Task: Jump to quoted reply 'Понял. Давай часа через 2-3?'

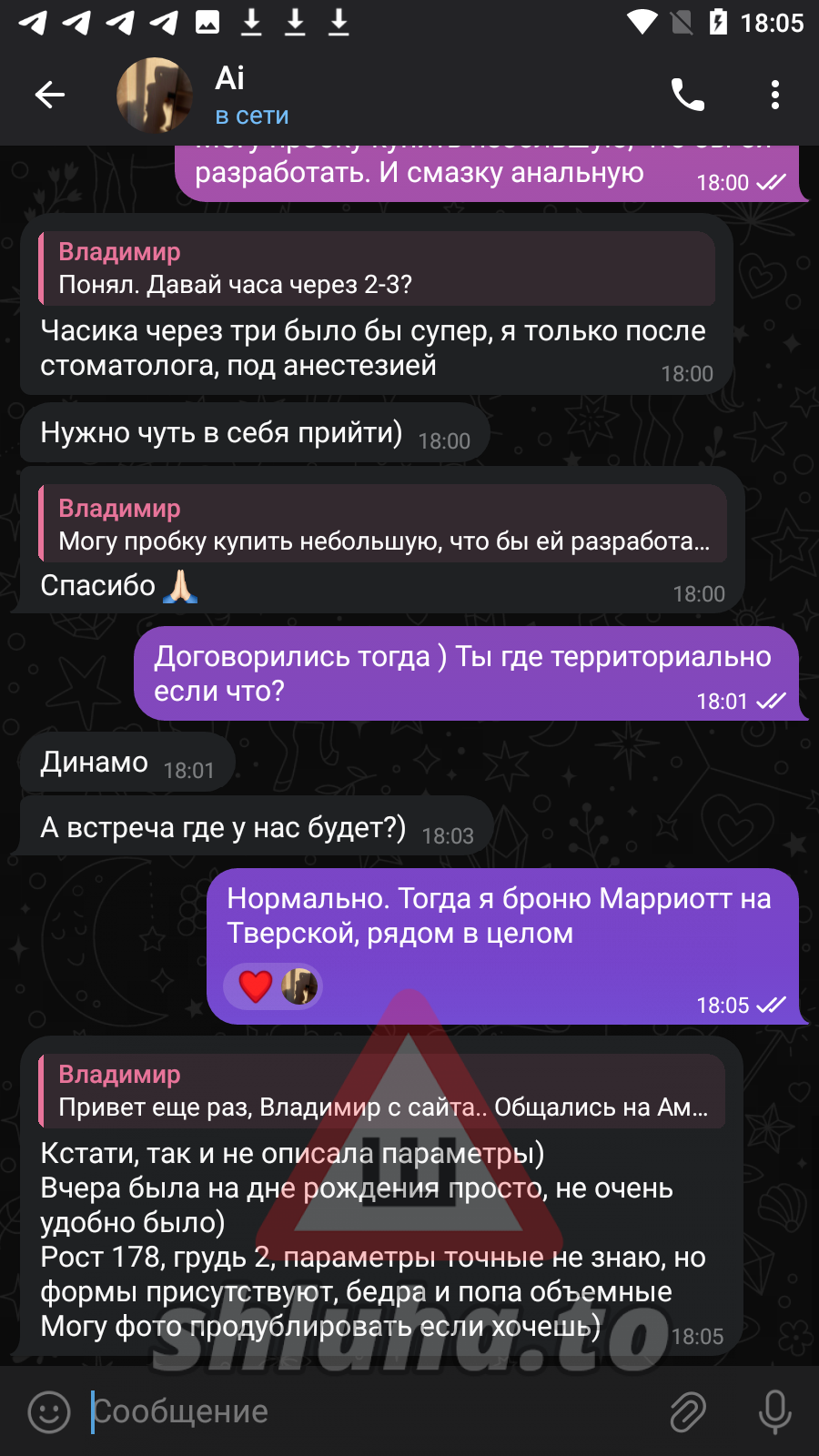Action: [x=377, y=268]
